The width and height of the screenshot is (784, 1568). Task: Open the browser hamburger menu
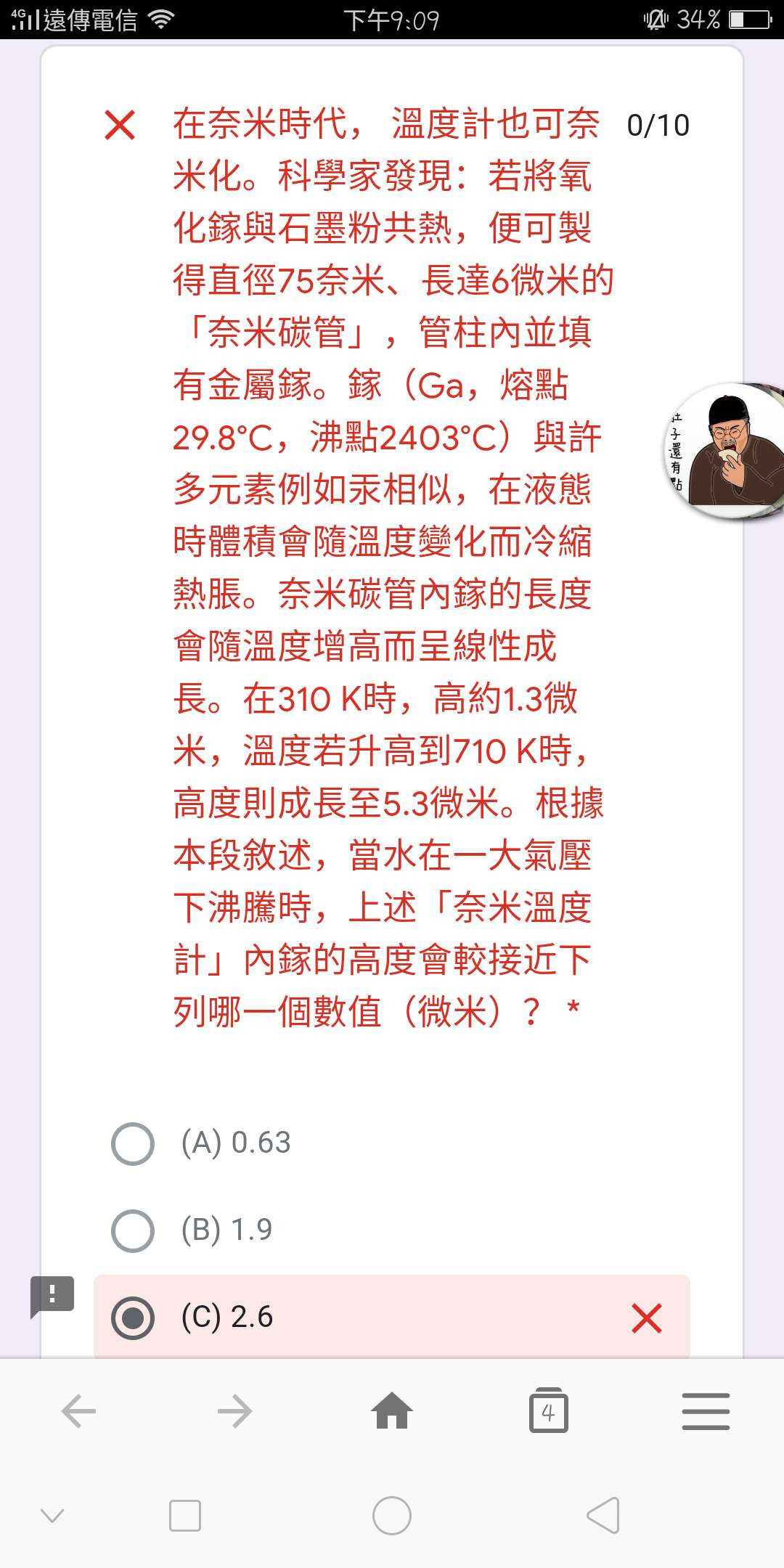706,1411
